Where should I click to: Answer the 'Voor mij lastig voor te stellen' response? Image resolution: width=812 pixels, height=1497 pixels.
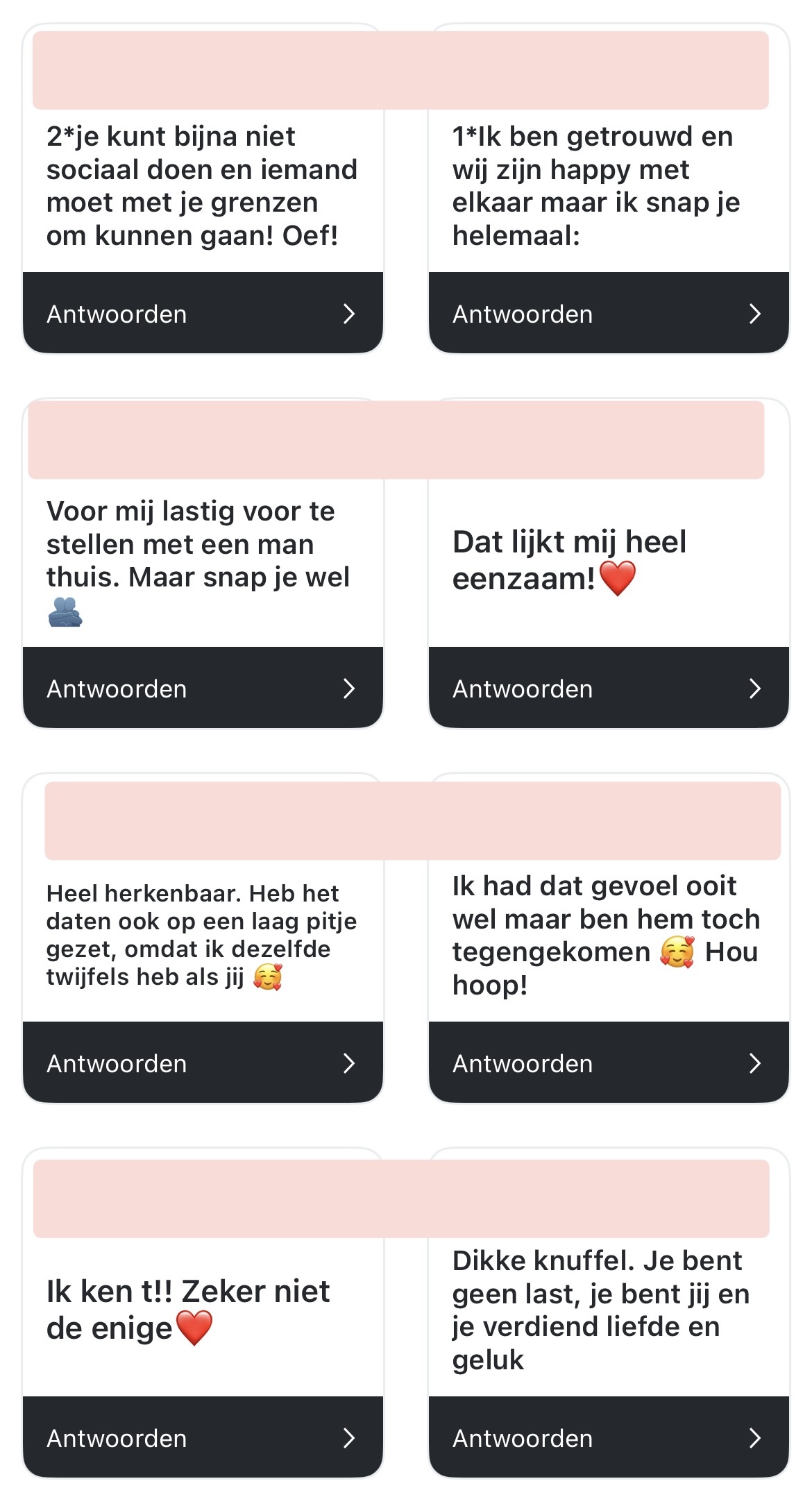[202, 688]
